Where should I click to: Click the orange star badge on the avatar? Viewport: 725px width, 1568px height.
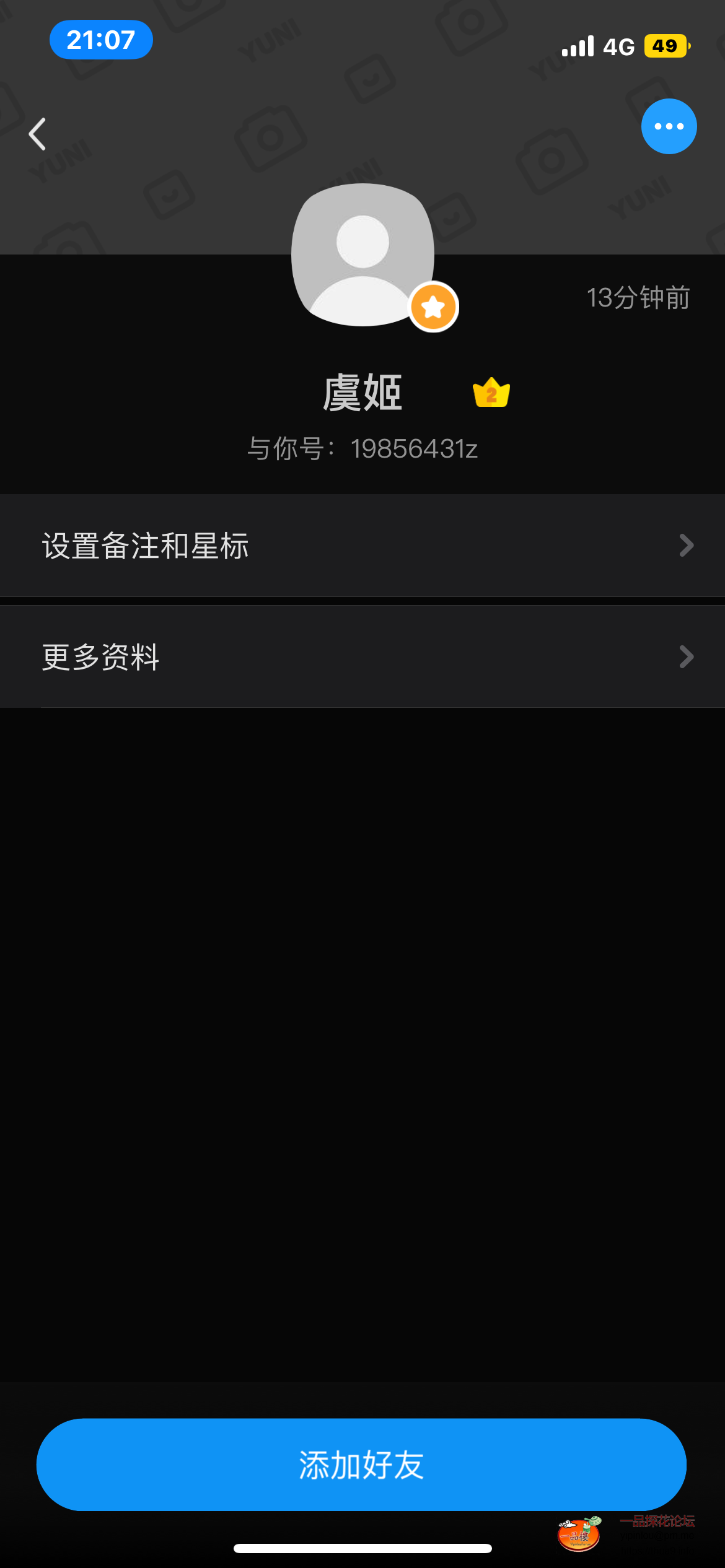[x=434, y=306]
